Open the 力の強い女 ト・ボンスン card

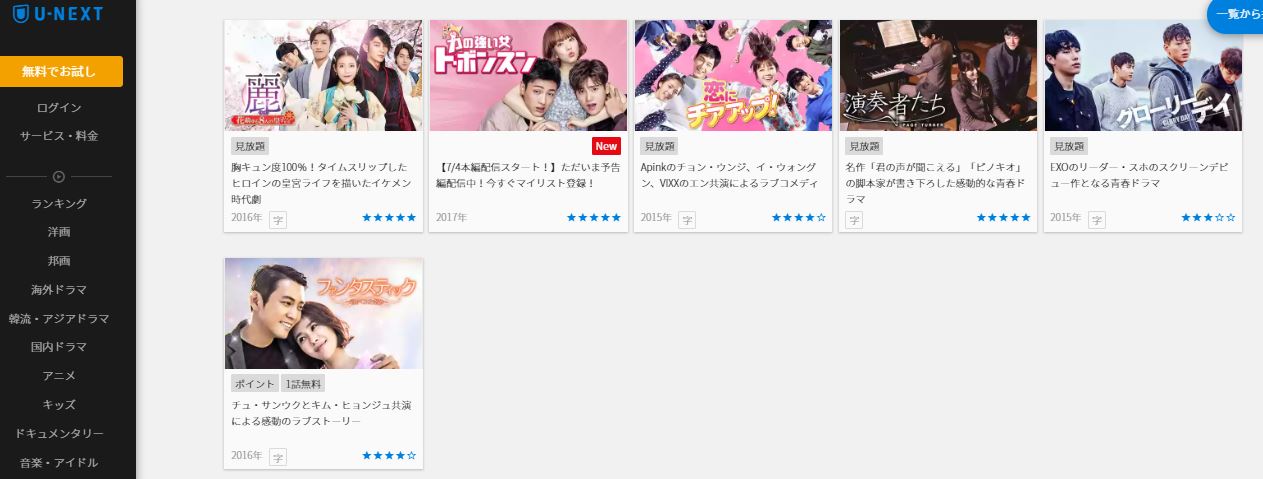click(x=528, y=76)
